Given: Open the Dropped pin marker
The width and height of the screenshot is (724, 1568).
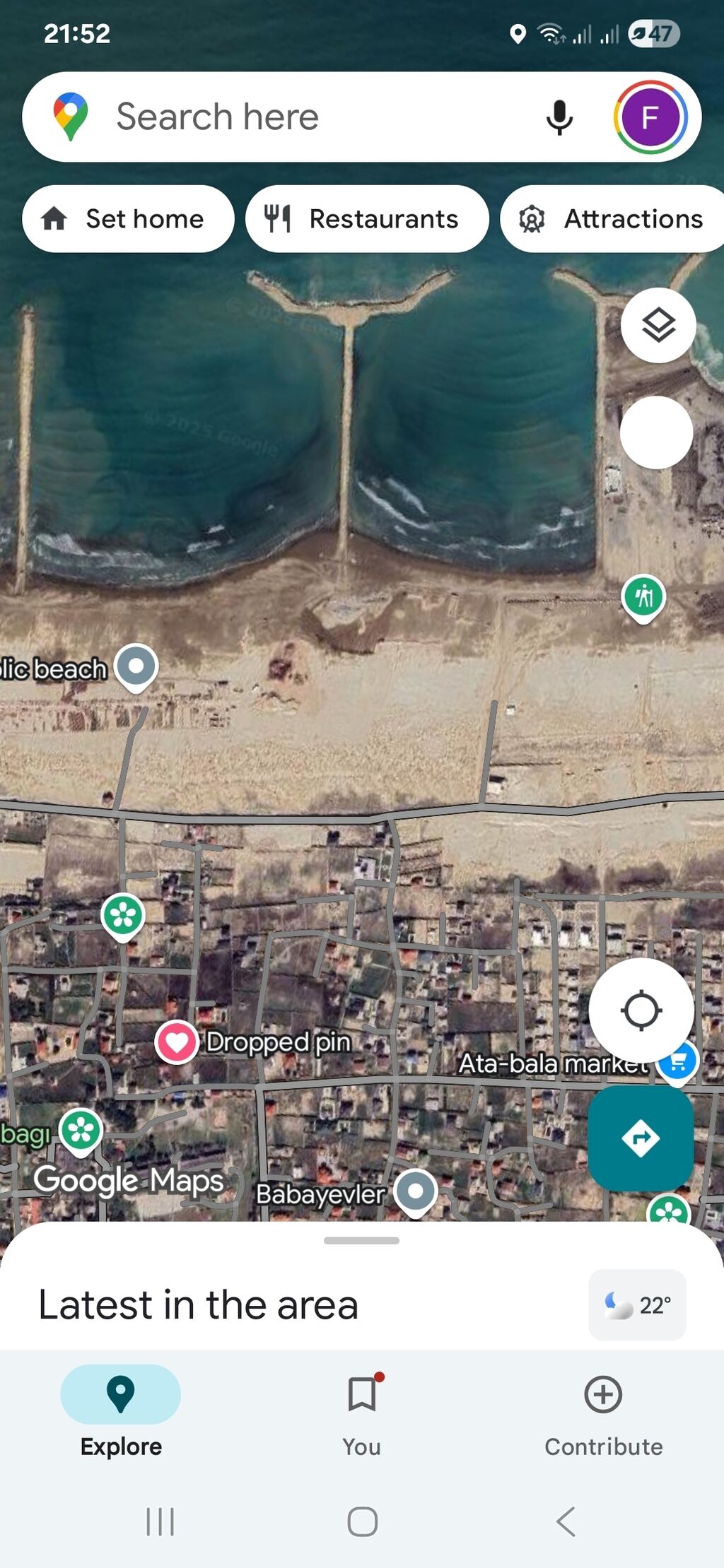Looking at the screenshot, I should 176,1042.
